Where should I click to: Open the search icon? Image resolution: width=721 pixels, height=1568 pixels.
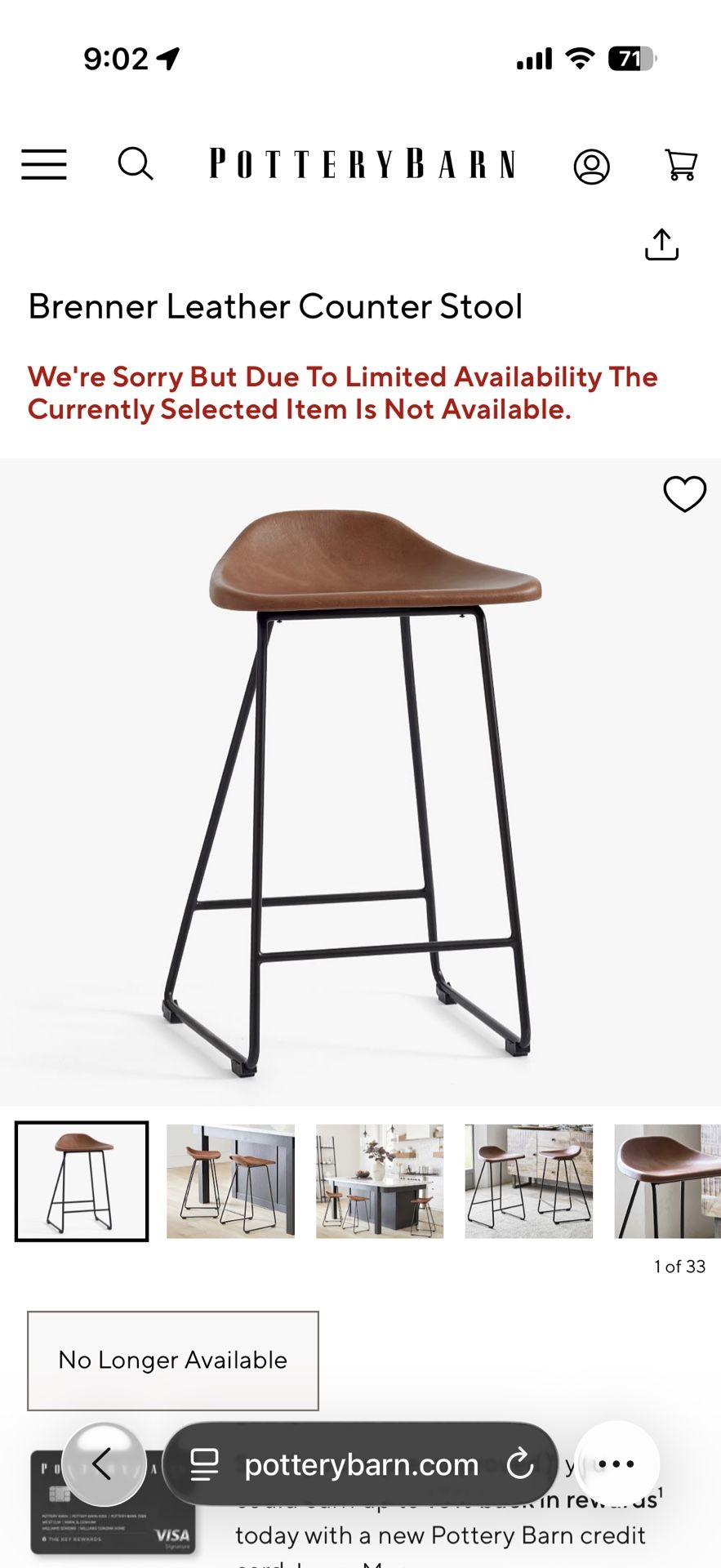pos(136,164)
